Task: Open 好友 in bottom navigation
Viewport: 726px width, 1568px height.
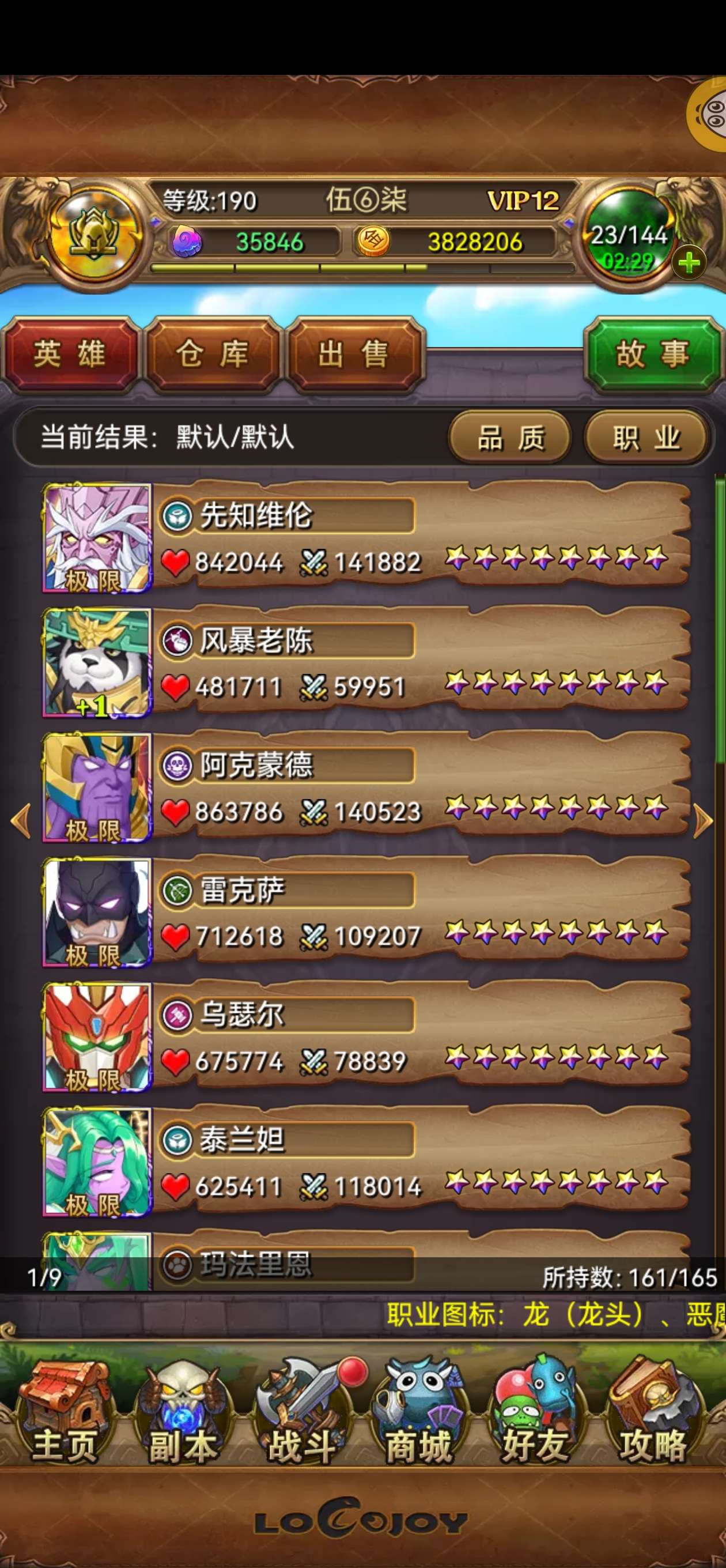Action: coord(535,1412)
